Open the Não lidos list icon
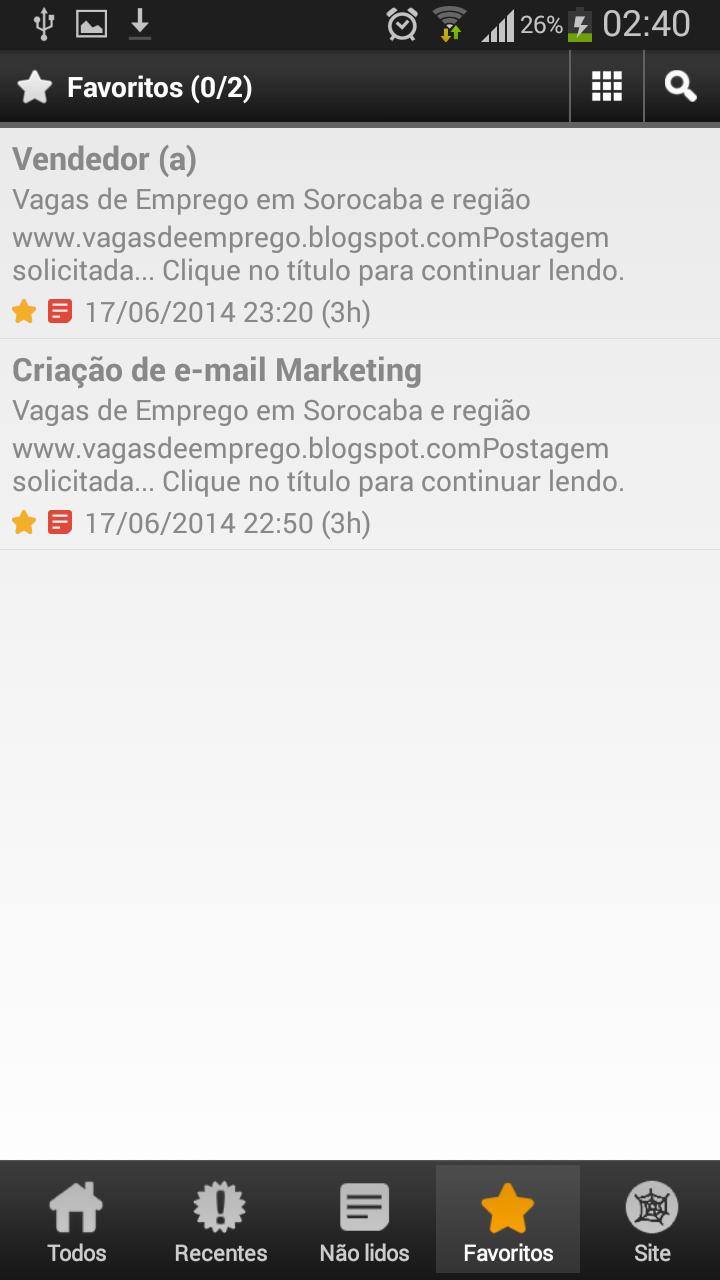720x1280 pixels. [x=363, y=1206]
